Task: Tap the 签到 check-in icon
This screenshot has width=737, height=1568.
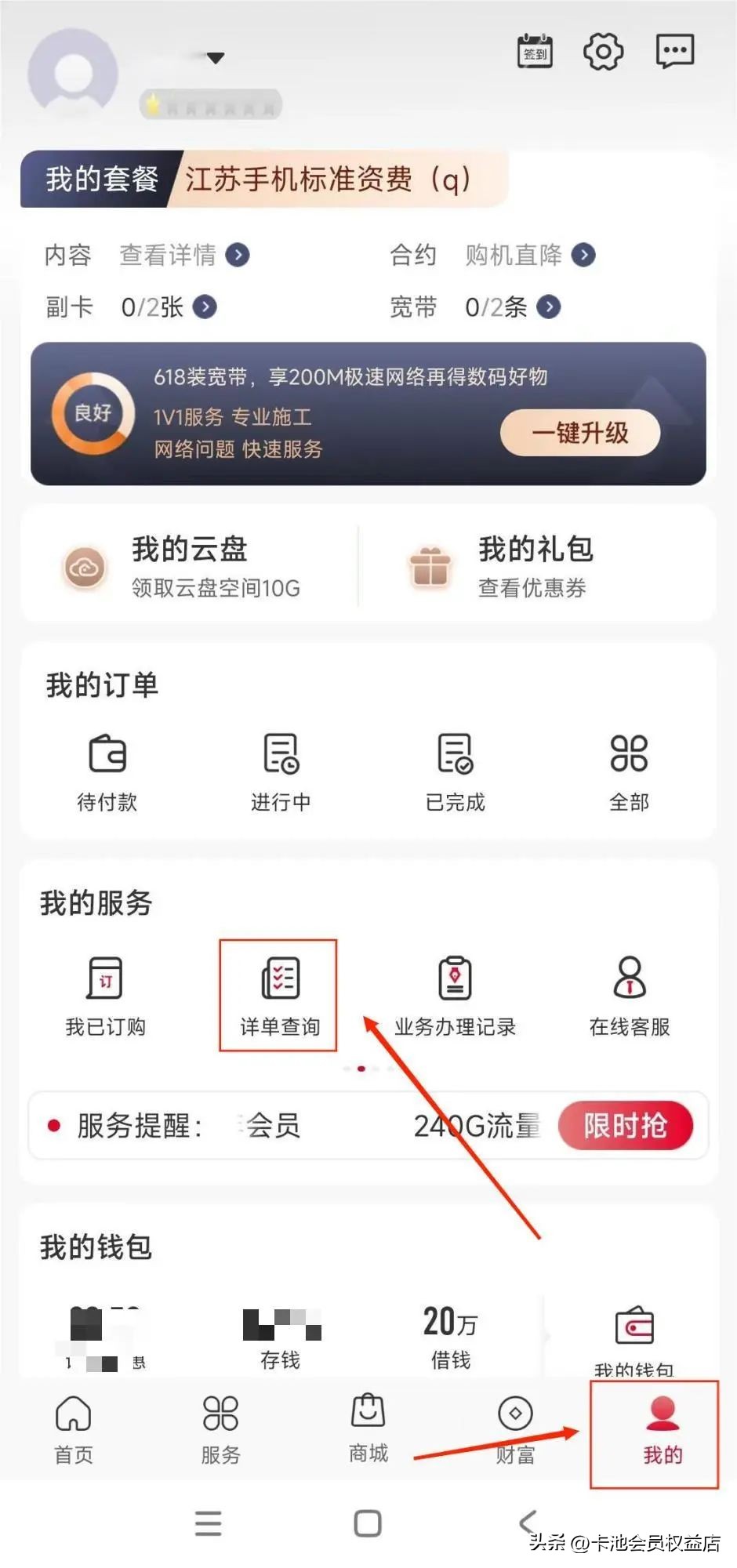Action: (x=536, y=51)
